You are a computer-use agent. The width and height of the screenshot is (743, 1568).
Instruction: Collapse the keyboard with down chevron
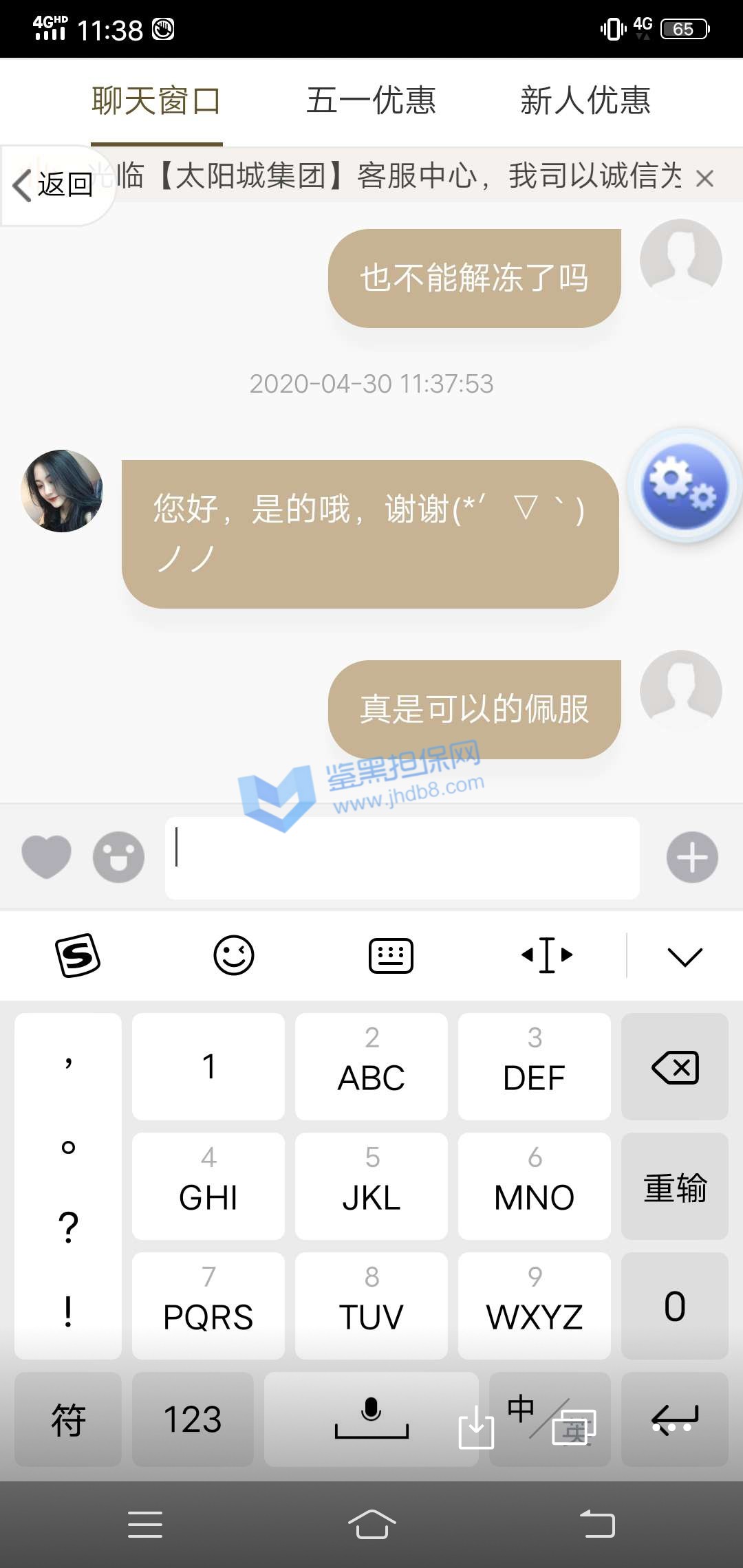(685, 956)
